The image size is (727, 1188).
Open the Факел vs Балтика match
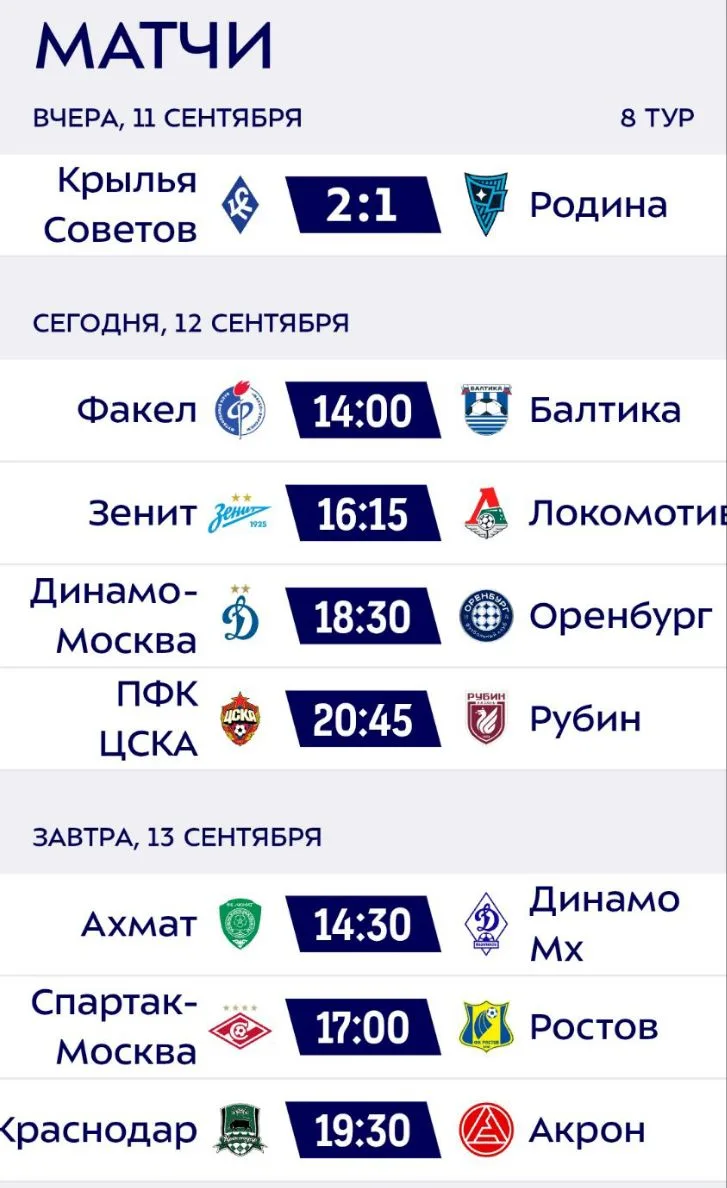coord(364,410)
